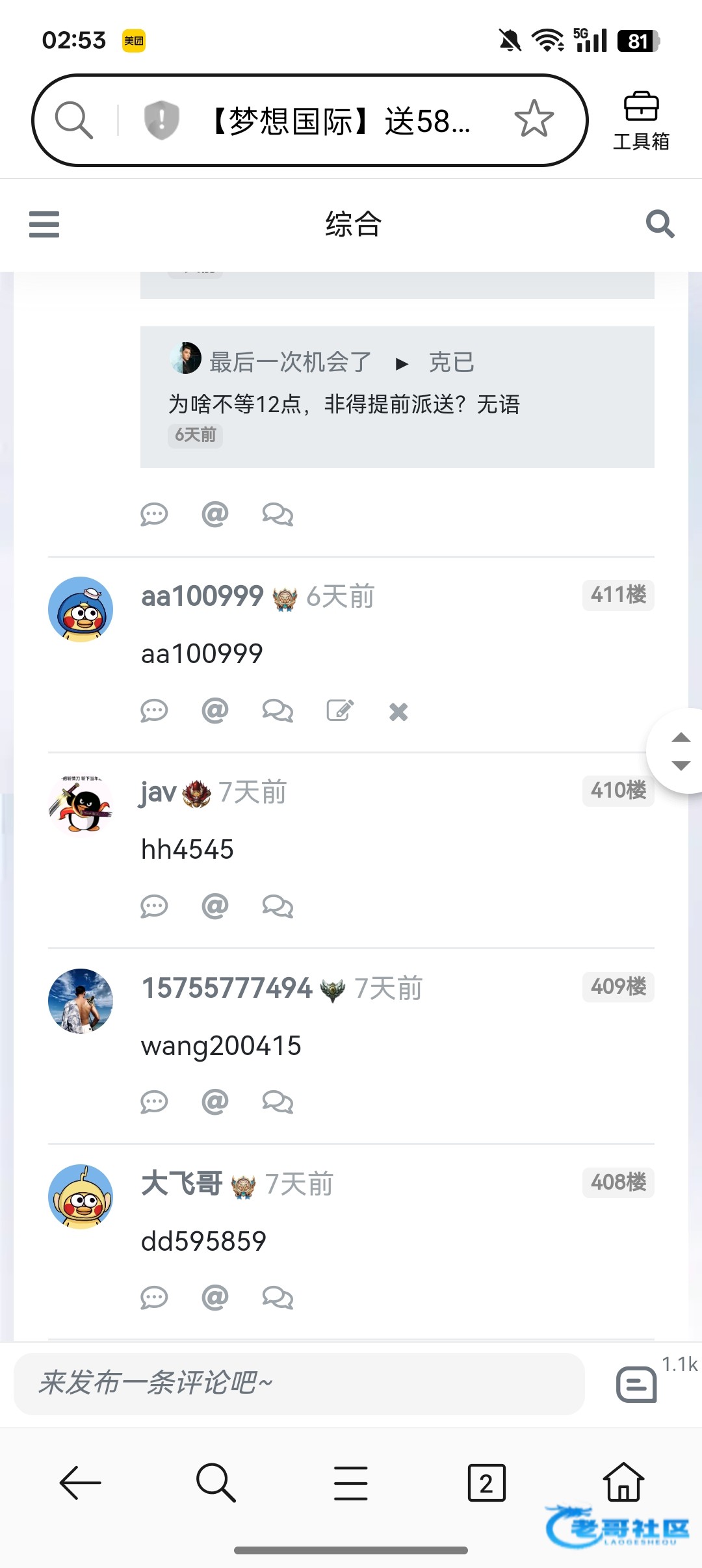Open the browser's bottom menu button

(x=351, y=1483)
